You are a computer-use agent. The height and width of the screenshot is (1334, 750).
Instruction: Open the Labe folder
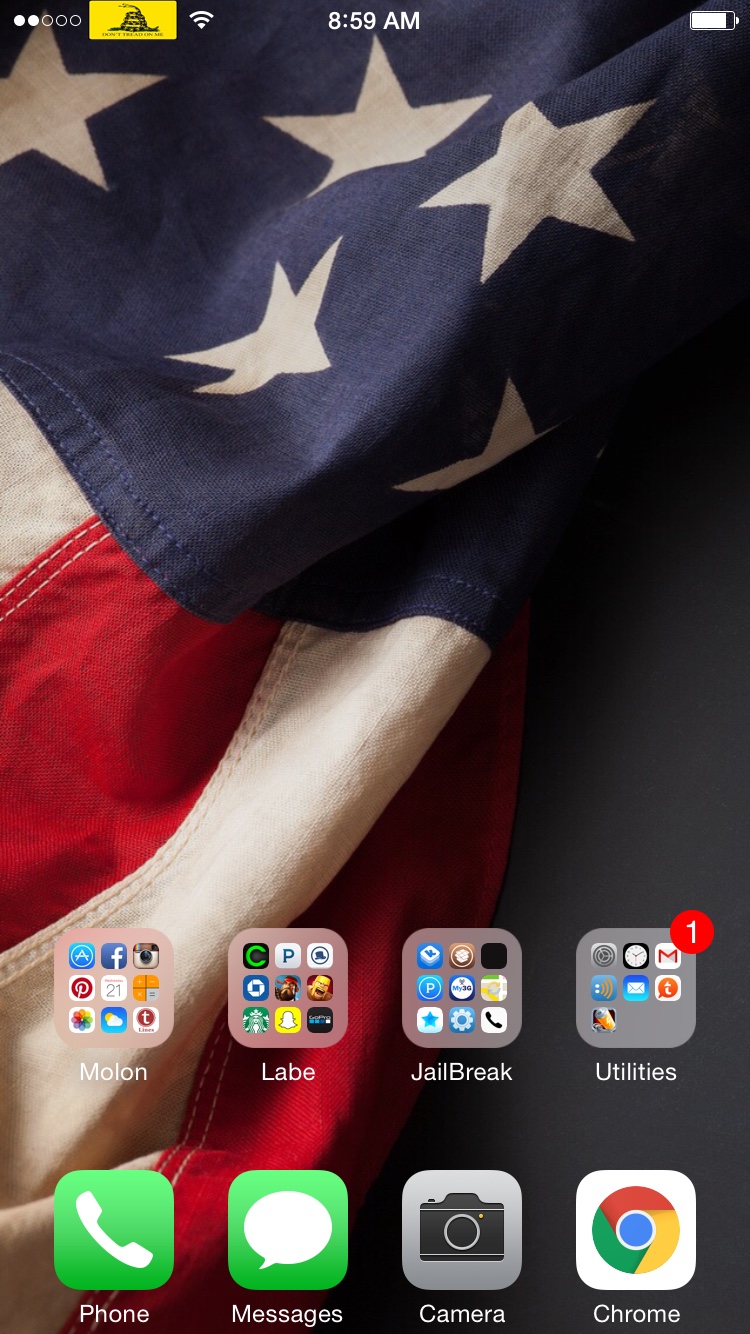pyautogui.click(x=288, y=988)
